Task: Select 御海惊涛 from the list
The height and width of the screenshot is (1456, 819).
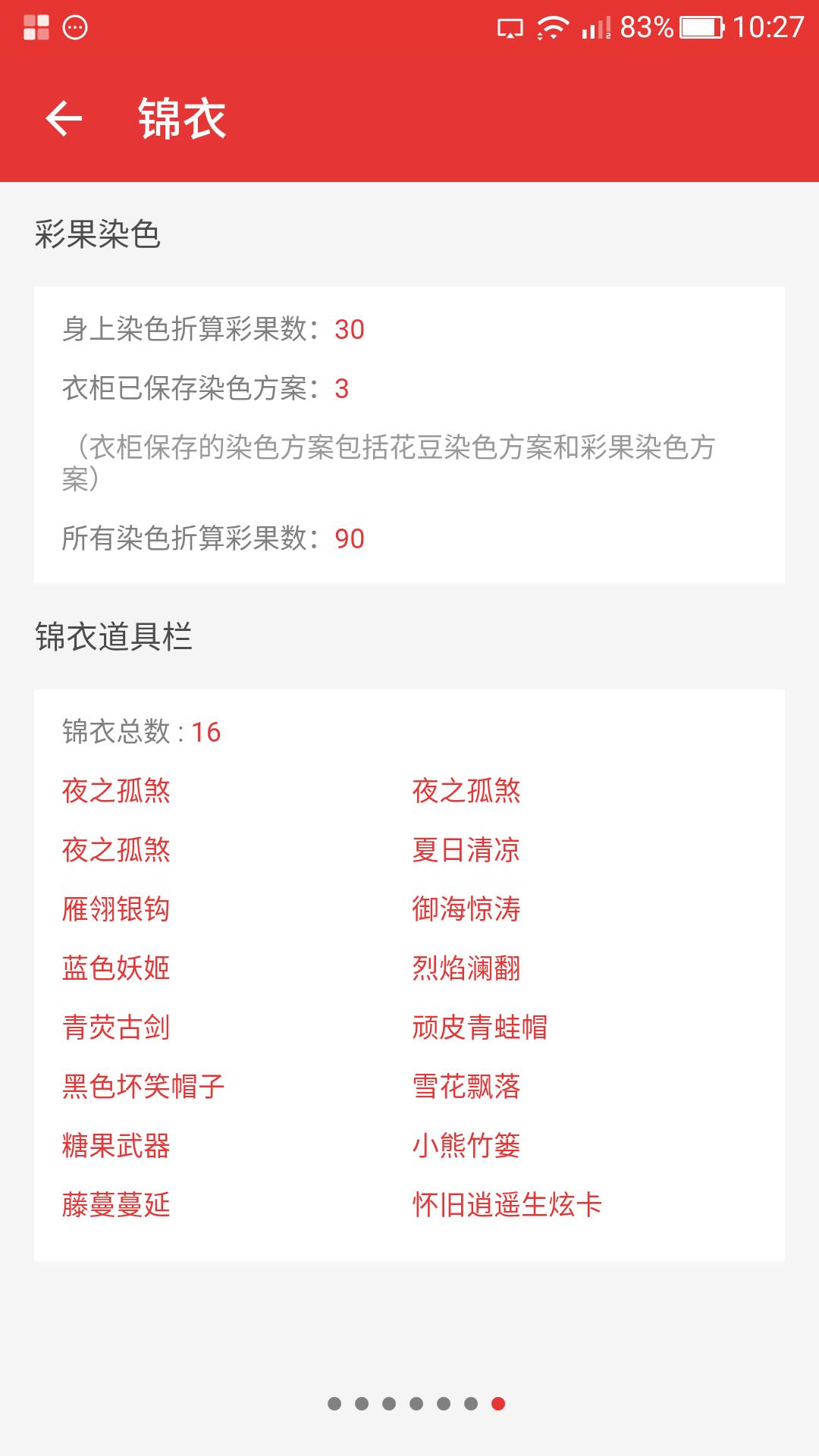Action: tap(466, 908)
